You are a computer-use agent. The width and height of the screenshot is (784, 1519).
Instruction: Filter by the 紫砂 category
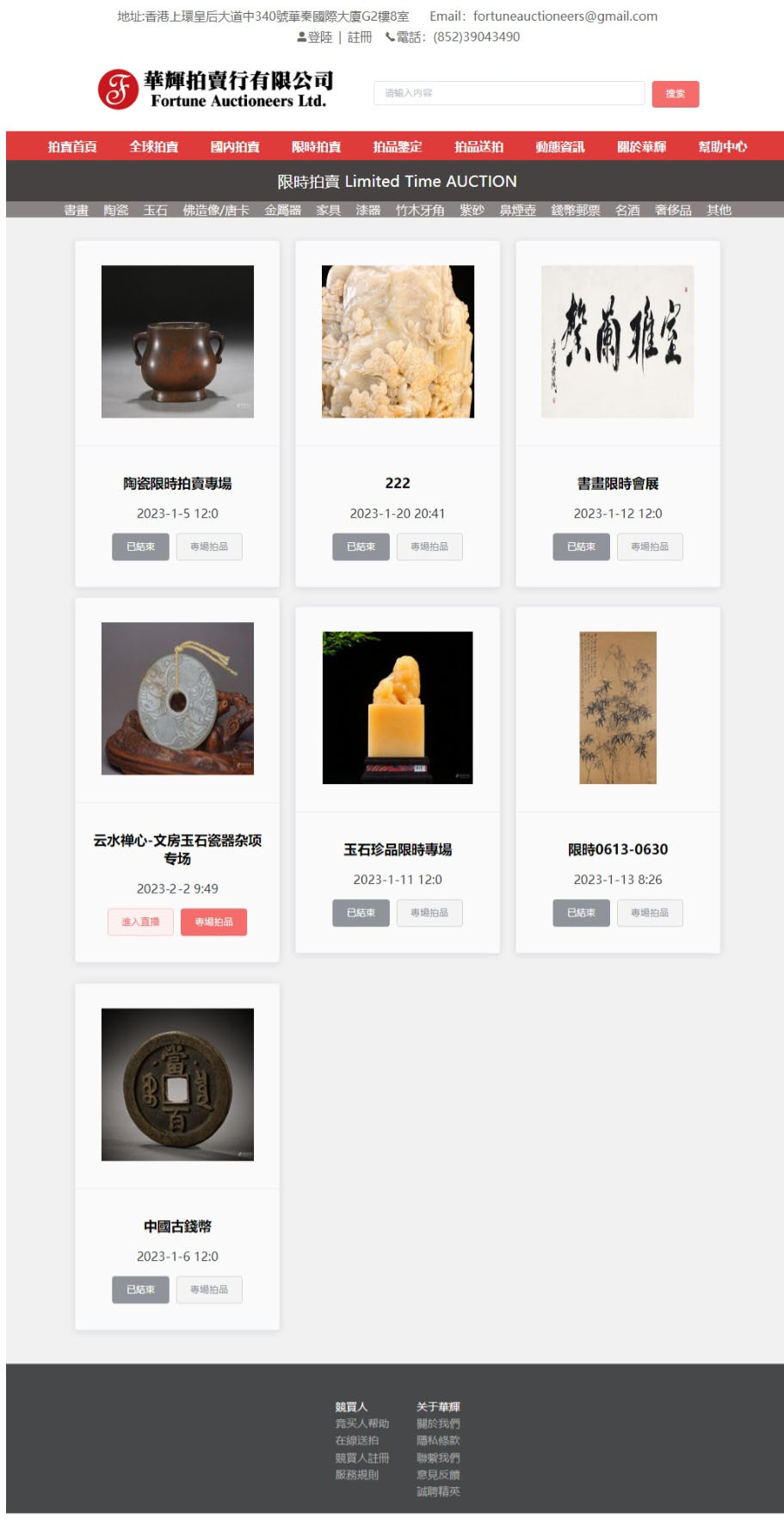coord(472,210)
